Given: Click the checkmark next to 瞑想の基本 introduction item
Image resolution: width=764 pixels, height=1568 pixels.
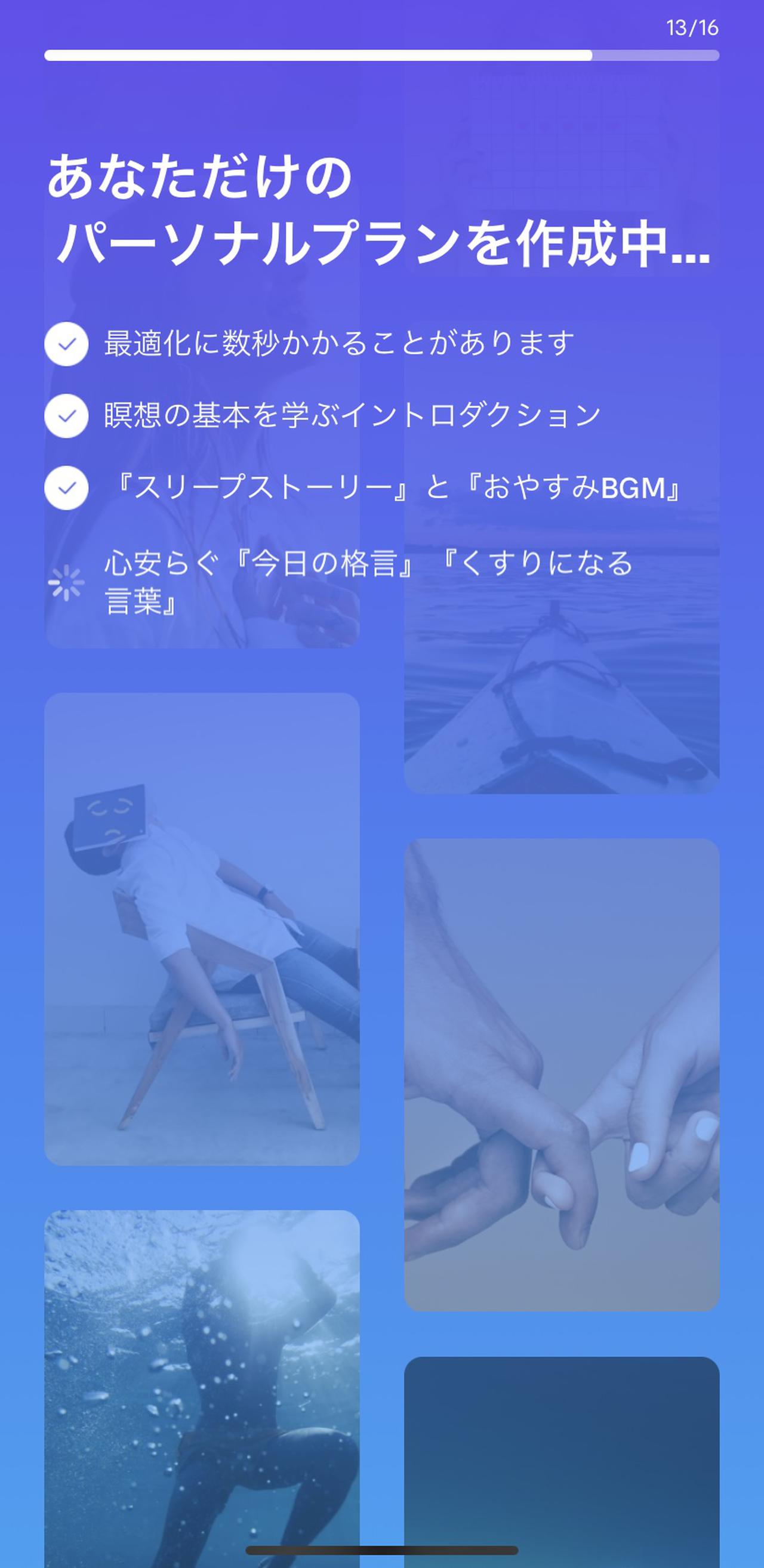Looking at the screenshot, I should 66,416.
